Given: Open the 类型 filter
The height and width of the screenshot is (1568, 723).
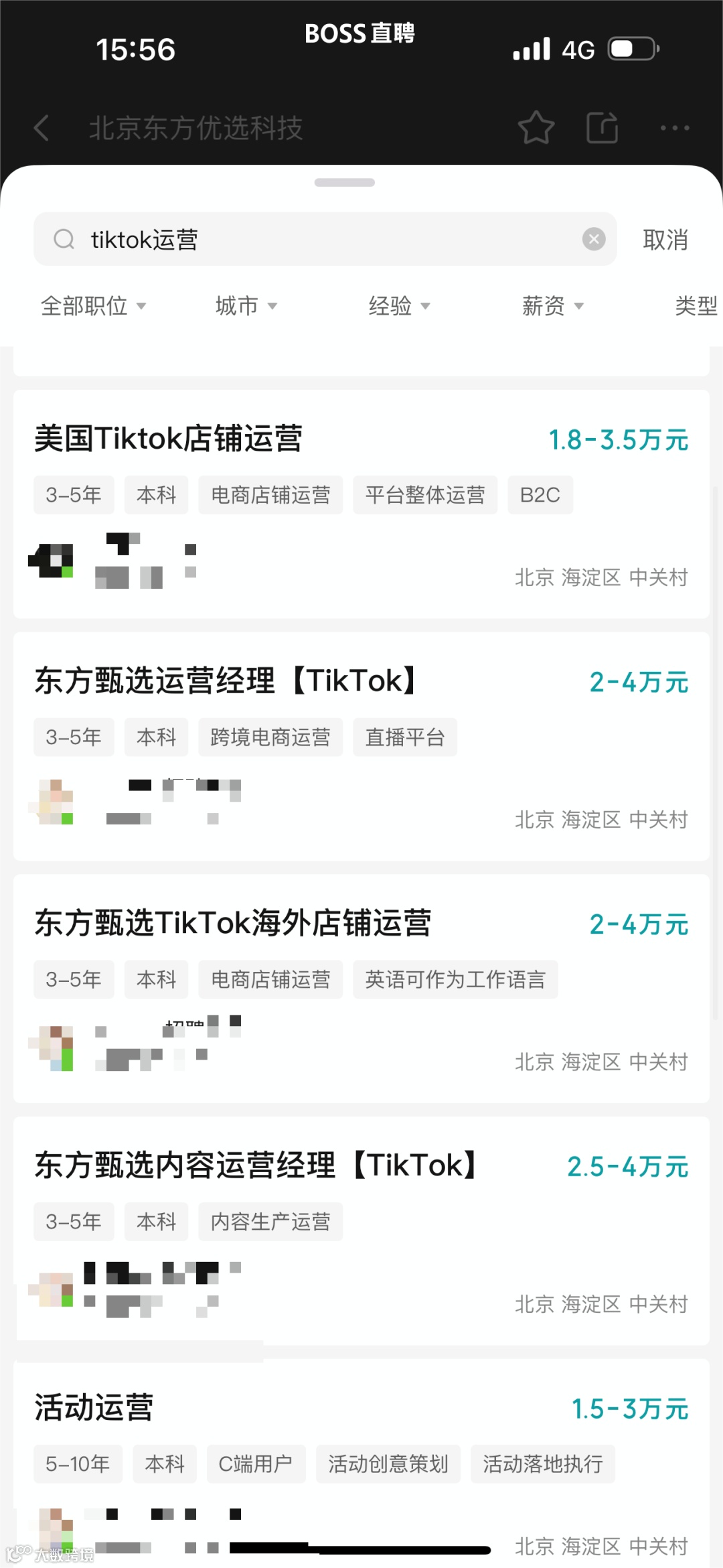Looking at the screenshot, I should [x=696, y=306].
